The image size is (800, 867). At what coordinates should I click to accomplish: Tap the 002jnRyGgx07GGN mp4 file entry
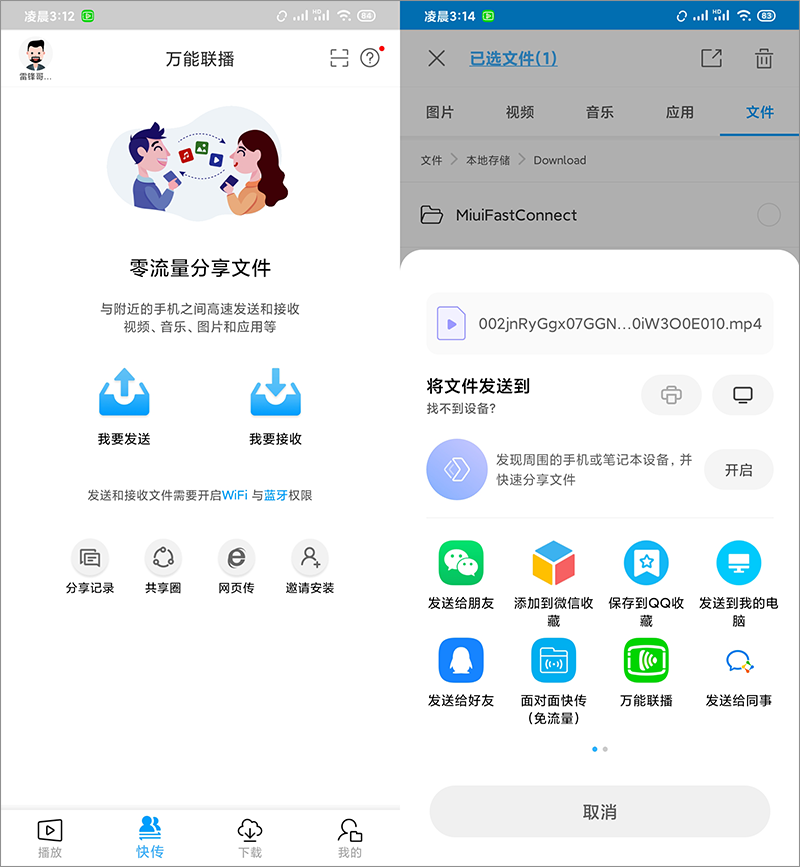[599, 322]
